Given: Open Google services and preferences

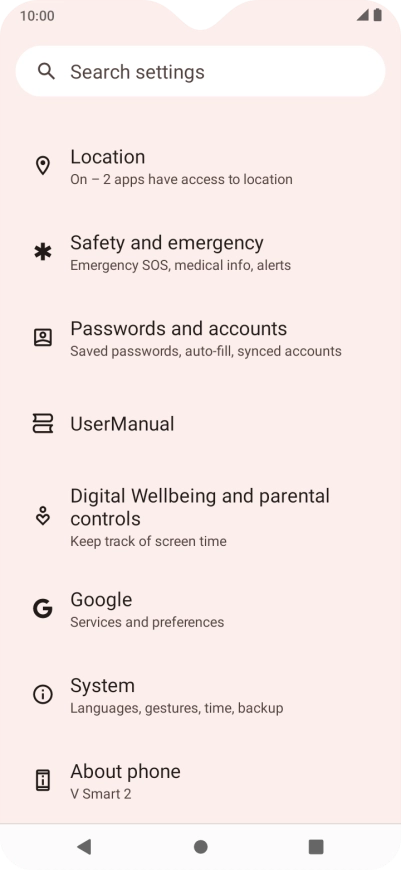Looking at the screenshot, I should point(200,609).
